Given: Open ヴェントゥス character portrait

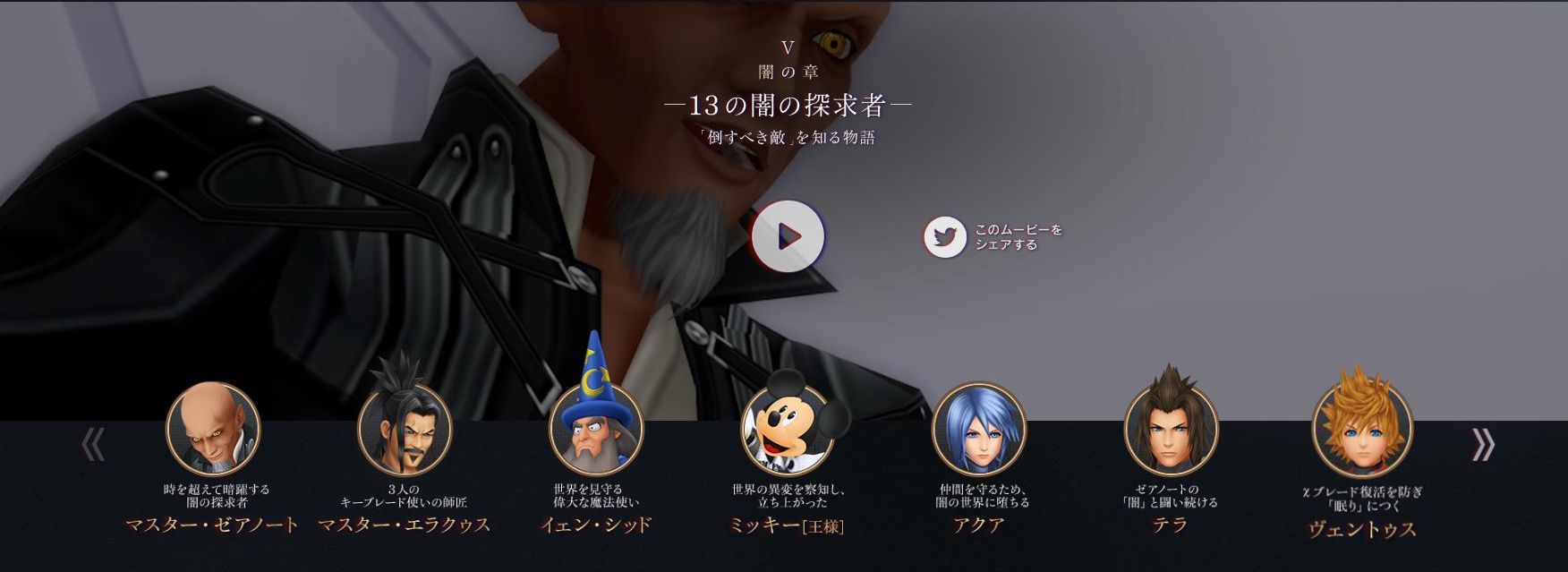Looking at the screenshot, I should tap(1362, 430).
